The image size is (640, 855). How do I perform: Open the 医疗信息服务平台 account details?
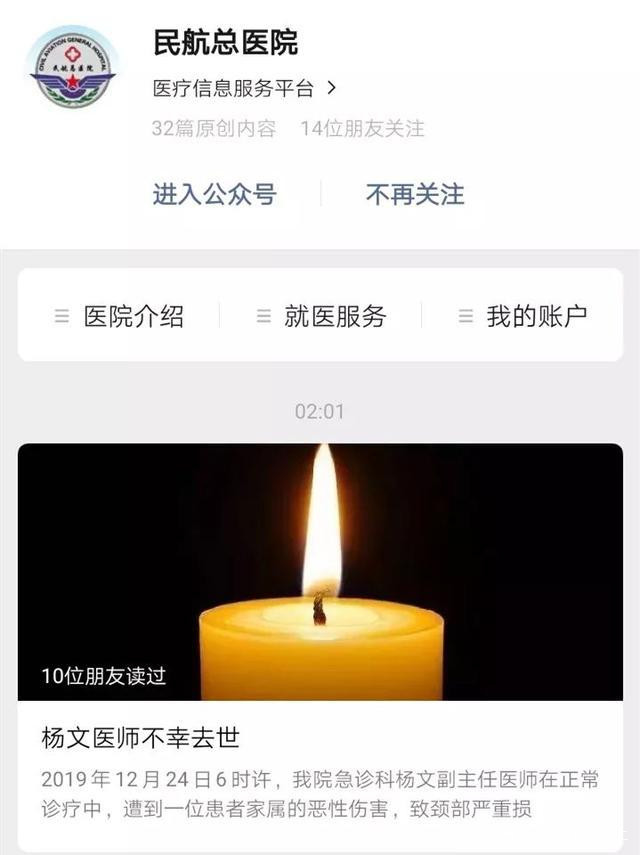pos(244,88)
